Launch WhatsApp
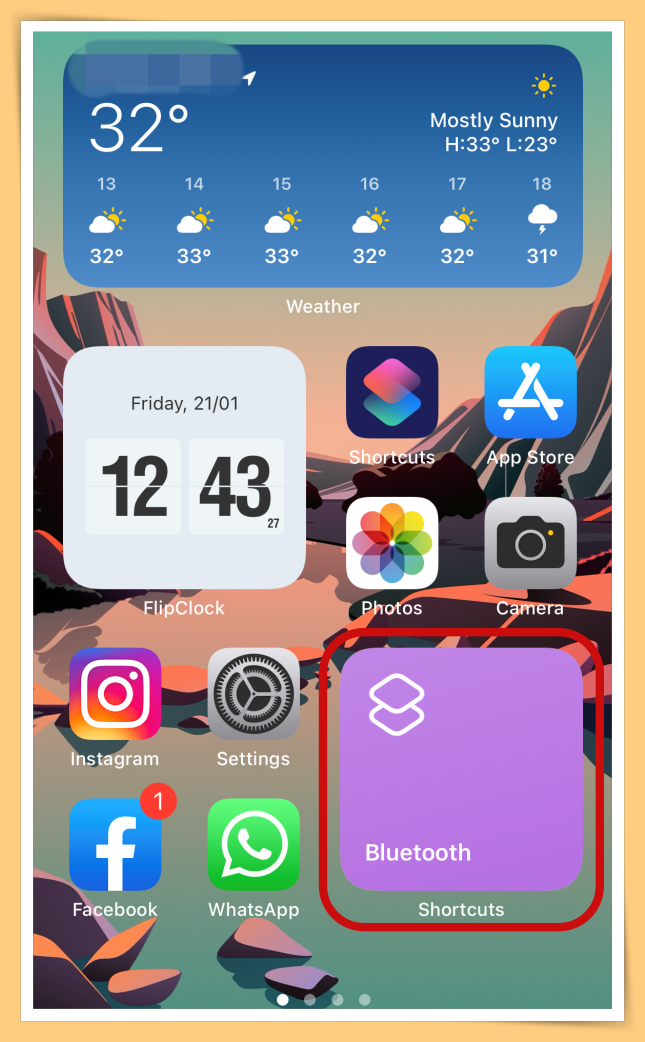This screenshot has width=645, height=1042. tap(253, 844)
